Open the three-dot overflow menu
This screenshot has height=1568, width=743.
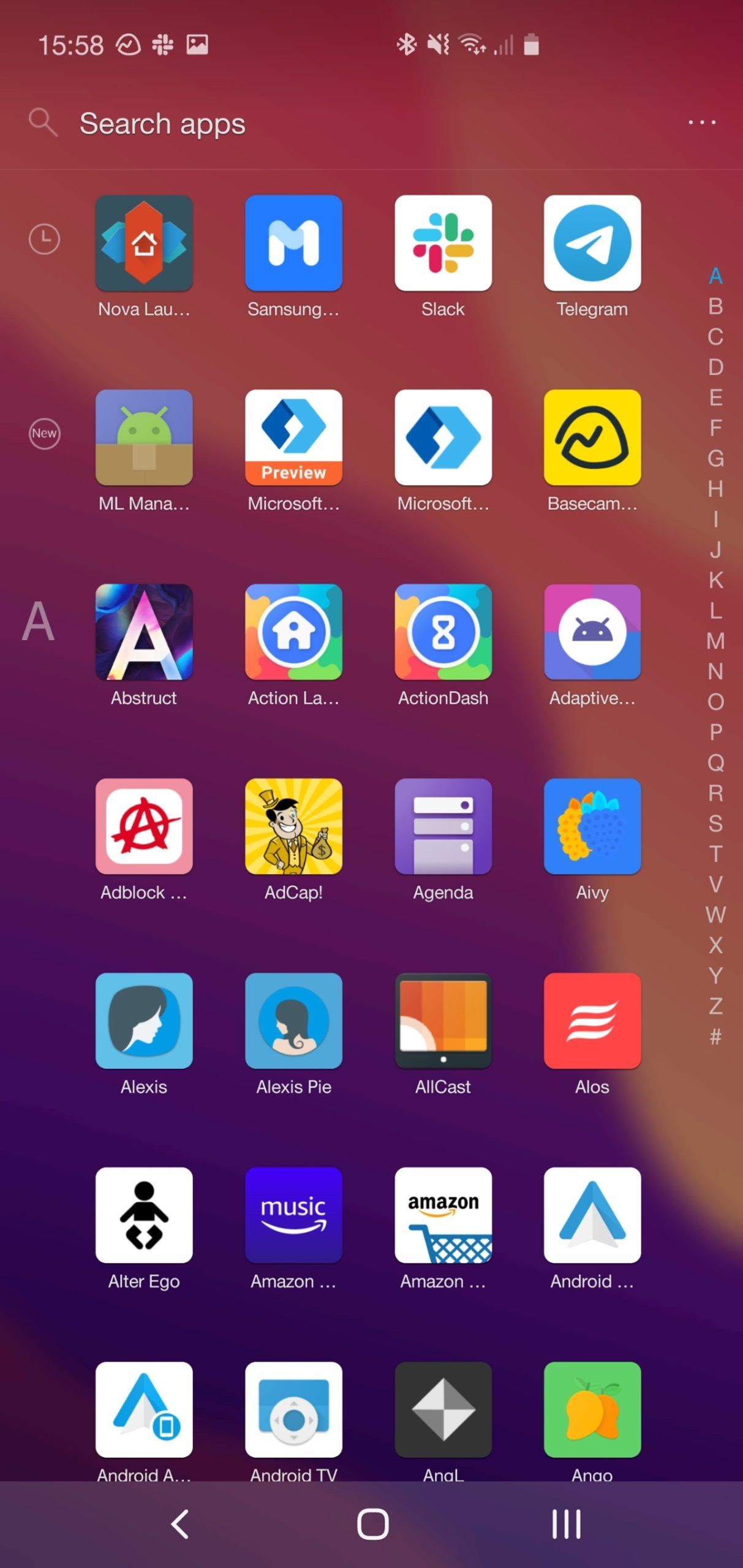[x=702, y=123]
